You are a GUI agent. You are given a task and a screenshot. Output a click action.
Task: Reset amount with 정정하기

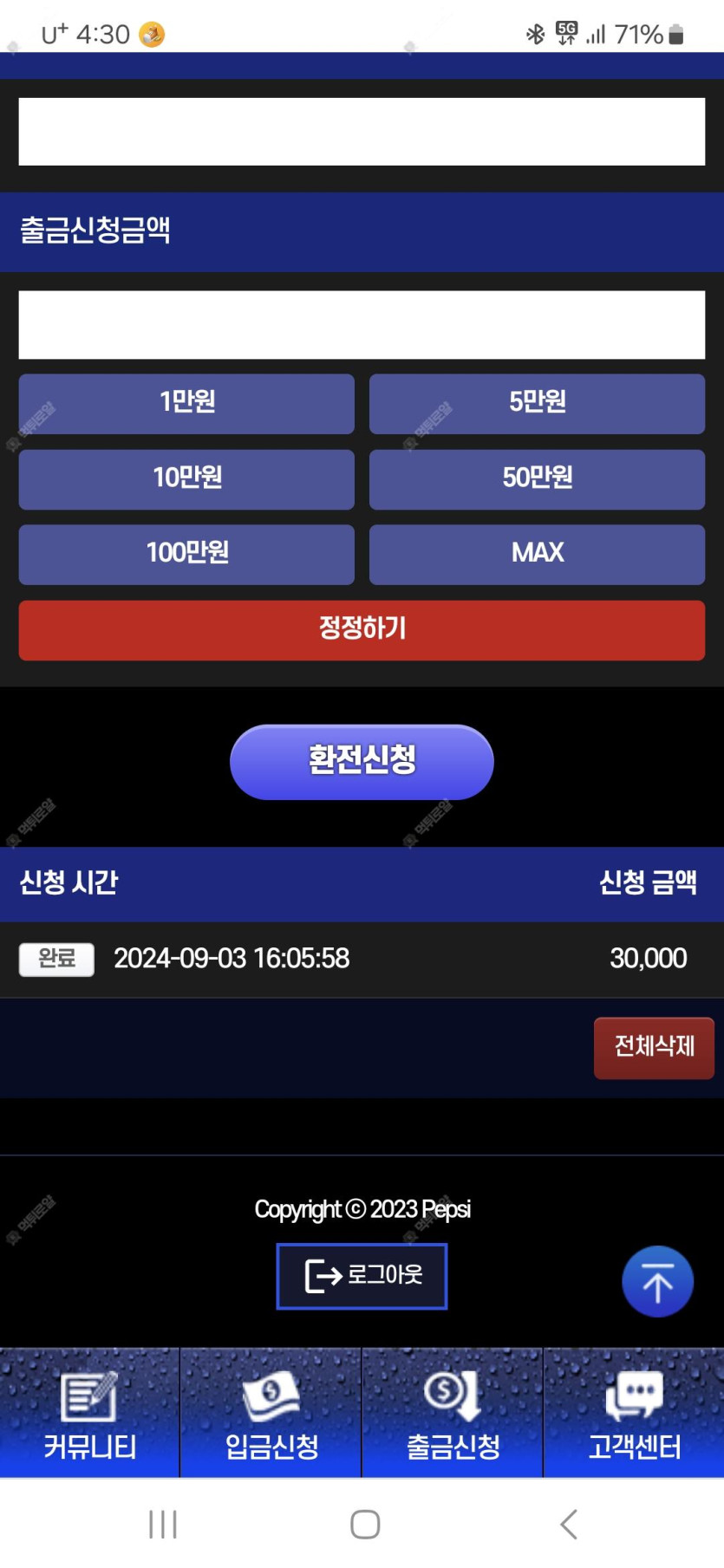point(362,629)
